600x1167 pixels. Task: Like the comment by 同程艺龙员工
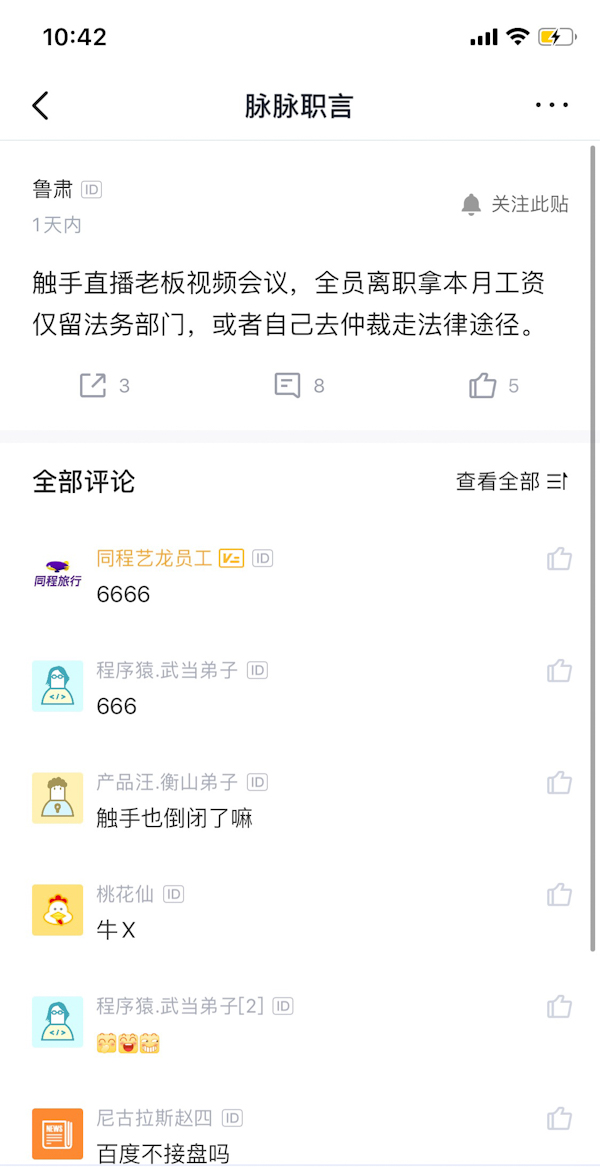pyautogui.click(x=559, y=559)
